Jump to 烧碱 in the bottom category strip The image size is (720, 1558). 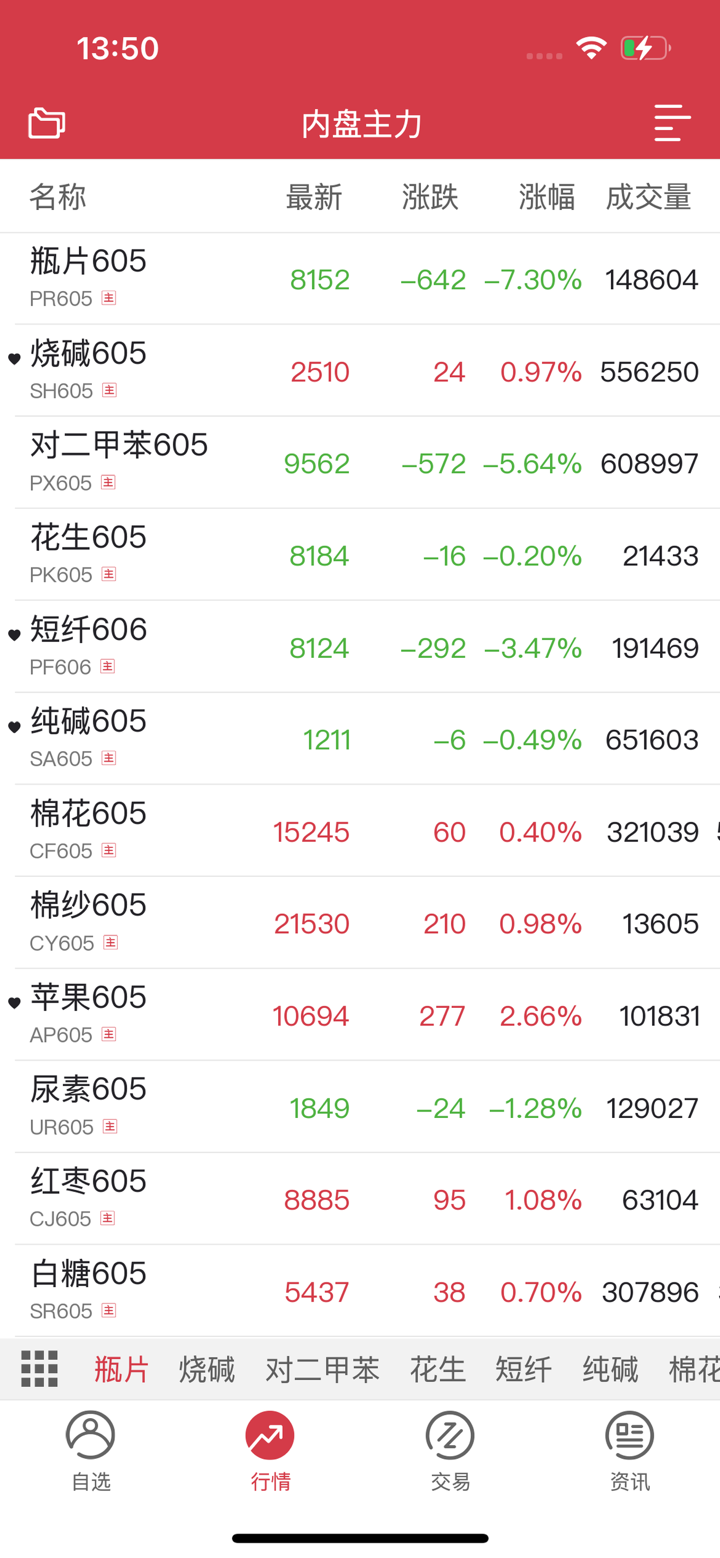tap(207, 1369)
